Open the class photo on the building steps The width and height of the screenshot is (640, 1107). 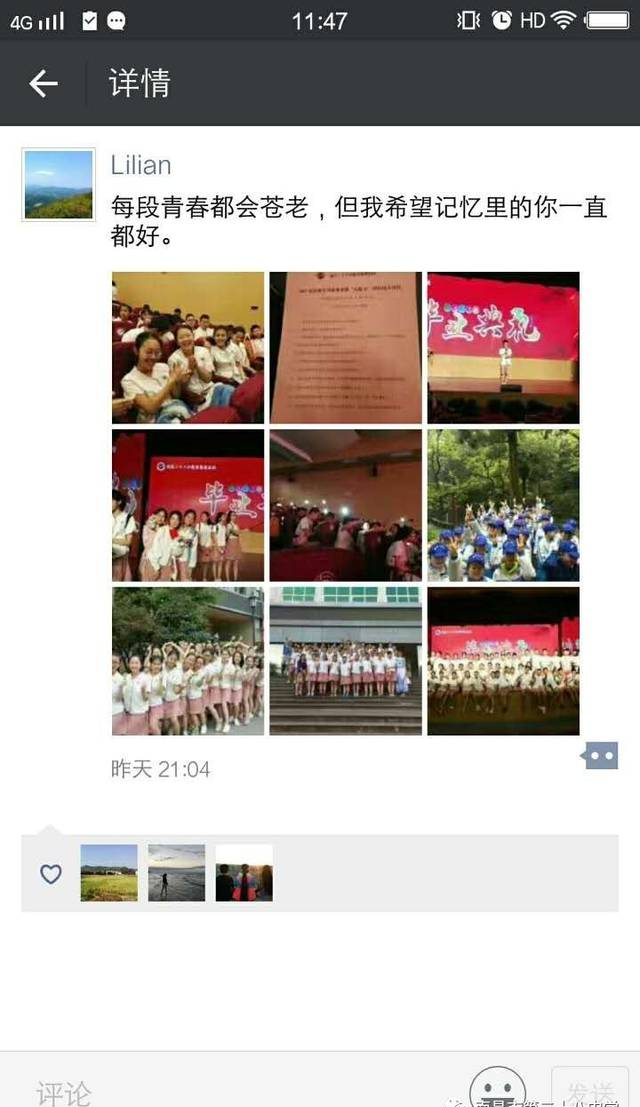[x=346, y=661]
